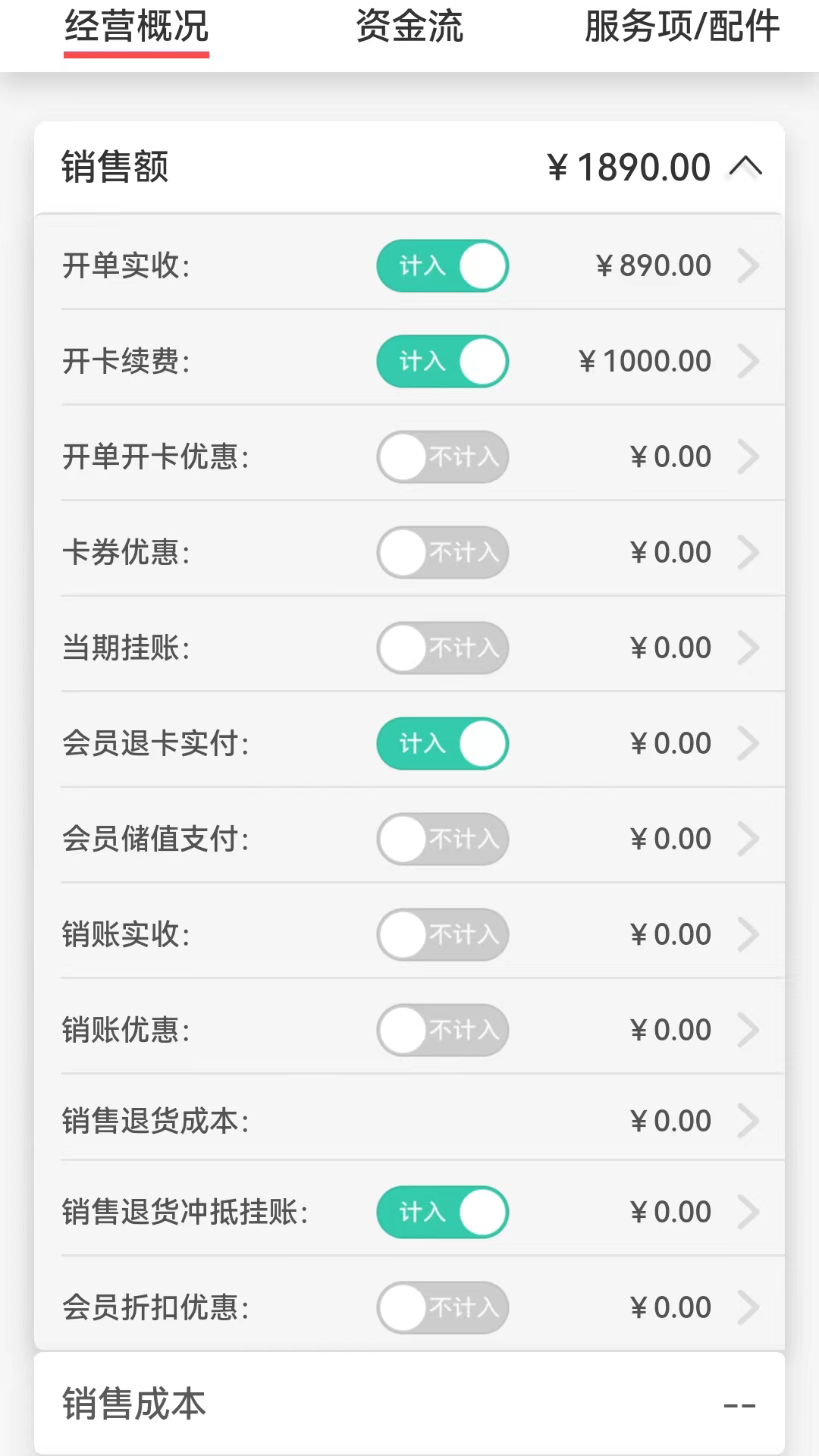Open details of the 开单实收 row
The image size is (819, 1456).
749,266
